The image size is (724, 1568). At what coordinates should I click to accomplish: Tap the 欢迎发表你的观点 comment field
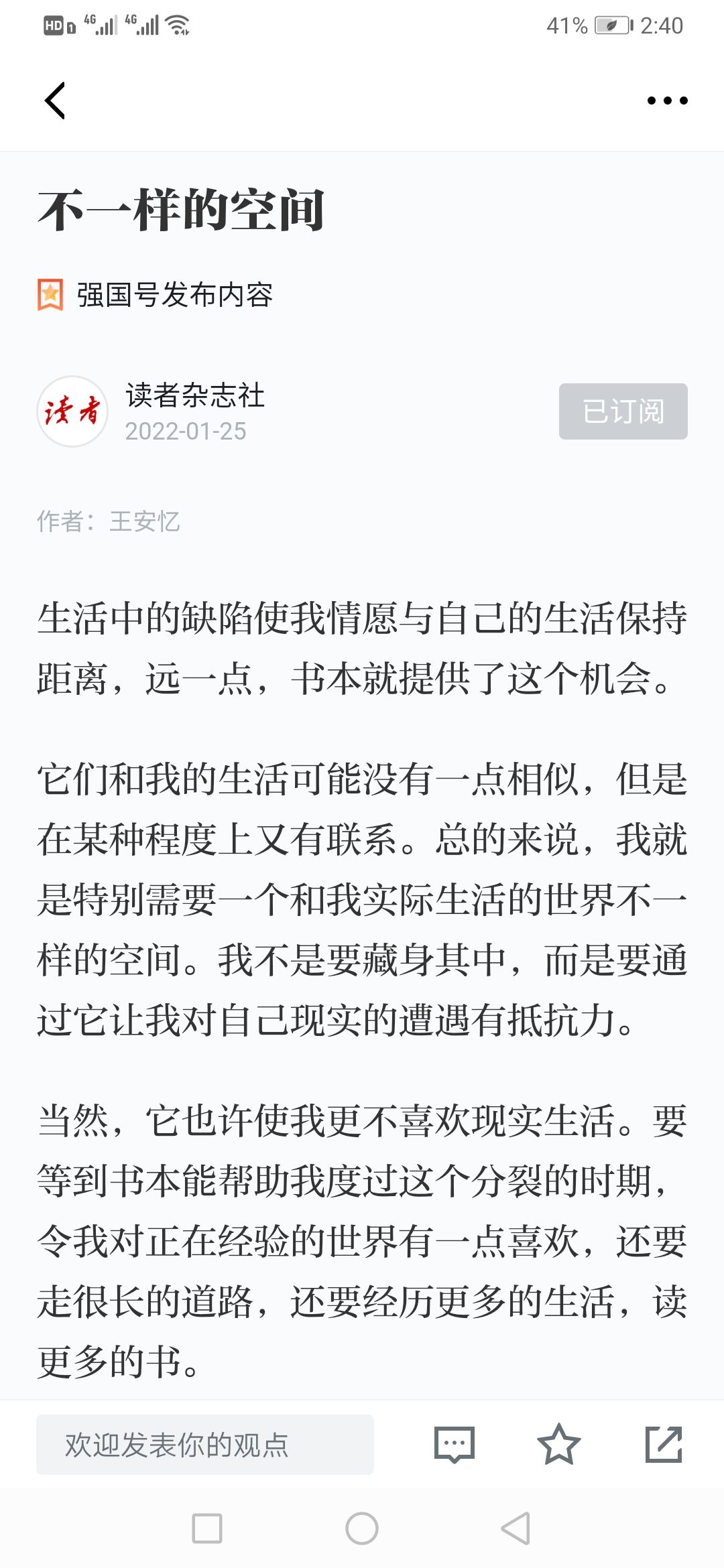tap(205, 1445)
